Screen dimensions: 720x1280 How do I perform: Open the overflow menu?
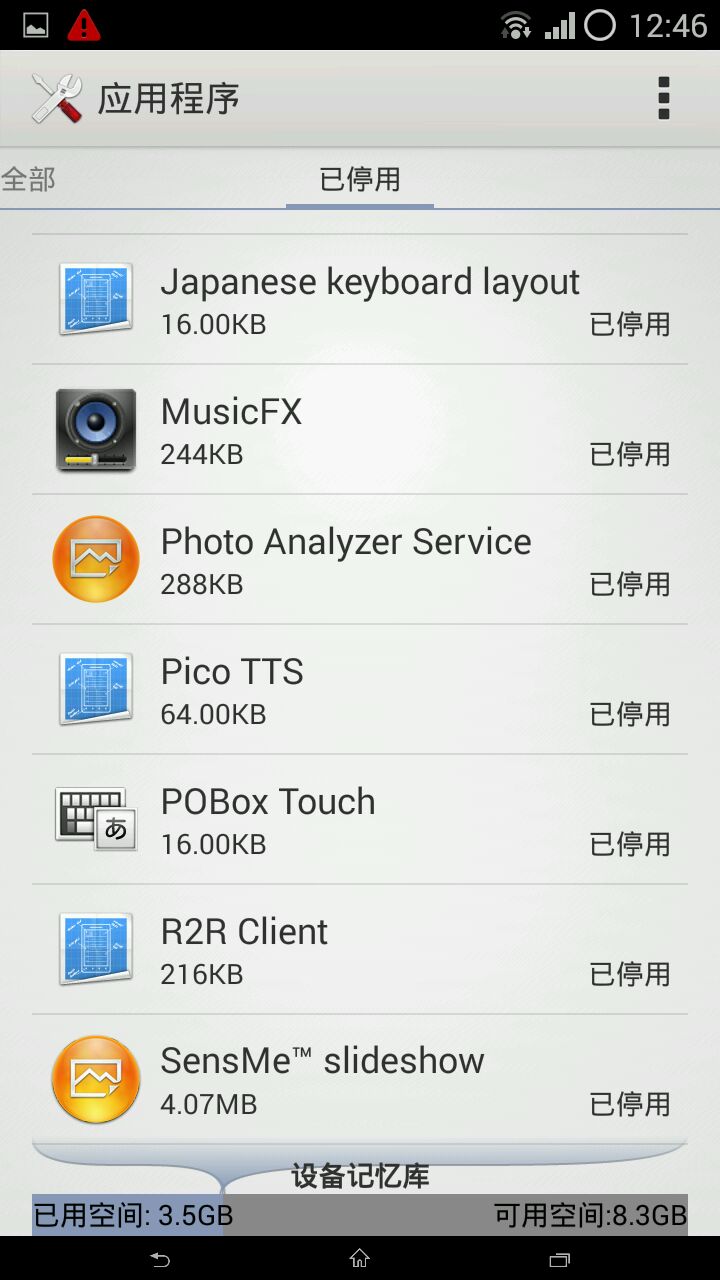click(663, 98)
